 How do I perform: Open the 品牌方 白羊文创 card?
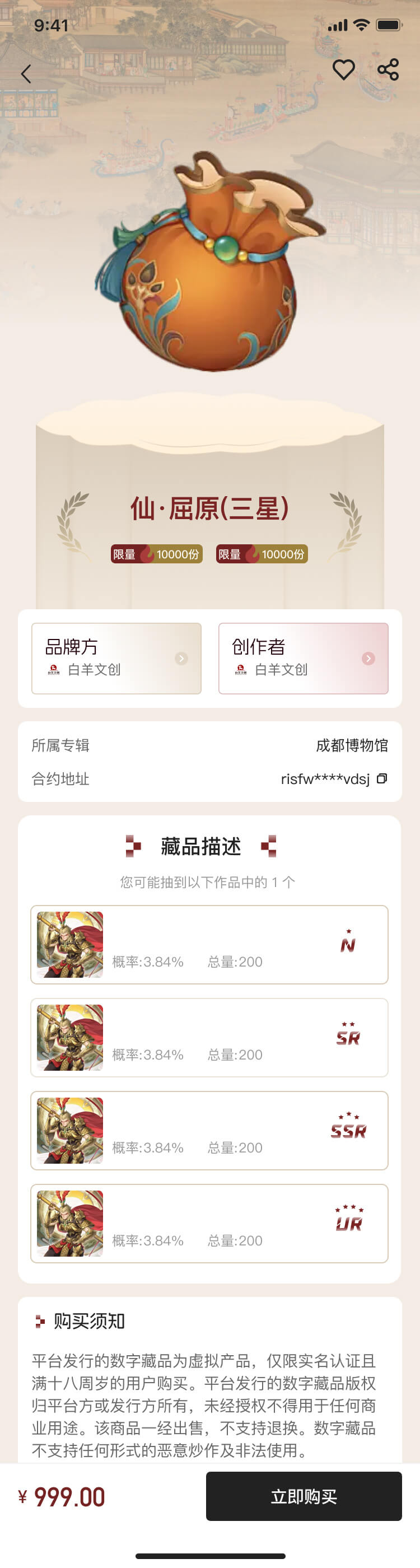coord(116,658)
